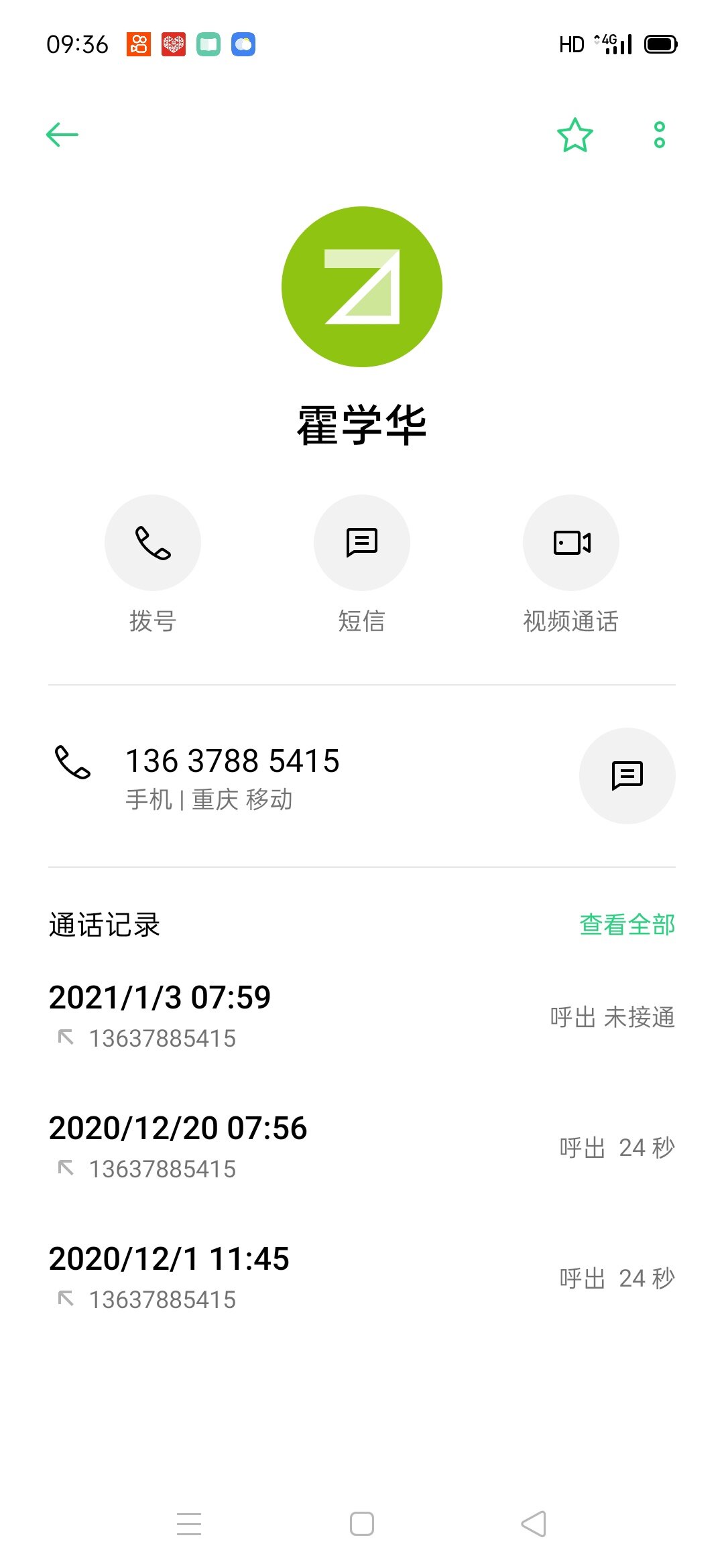The image size is (724, 1568).
Task: Tap the 拨号 call button
Action: (153, 543)
